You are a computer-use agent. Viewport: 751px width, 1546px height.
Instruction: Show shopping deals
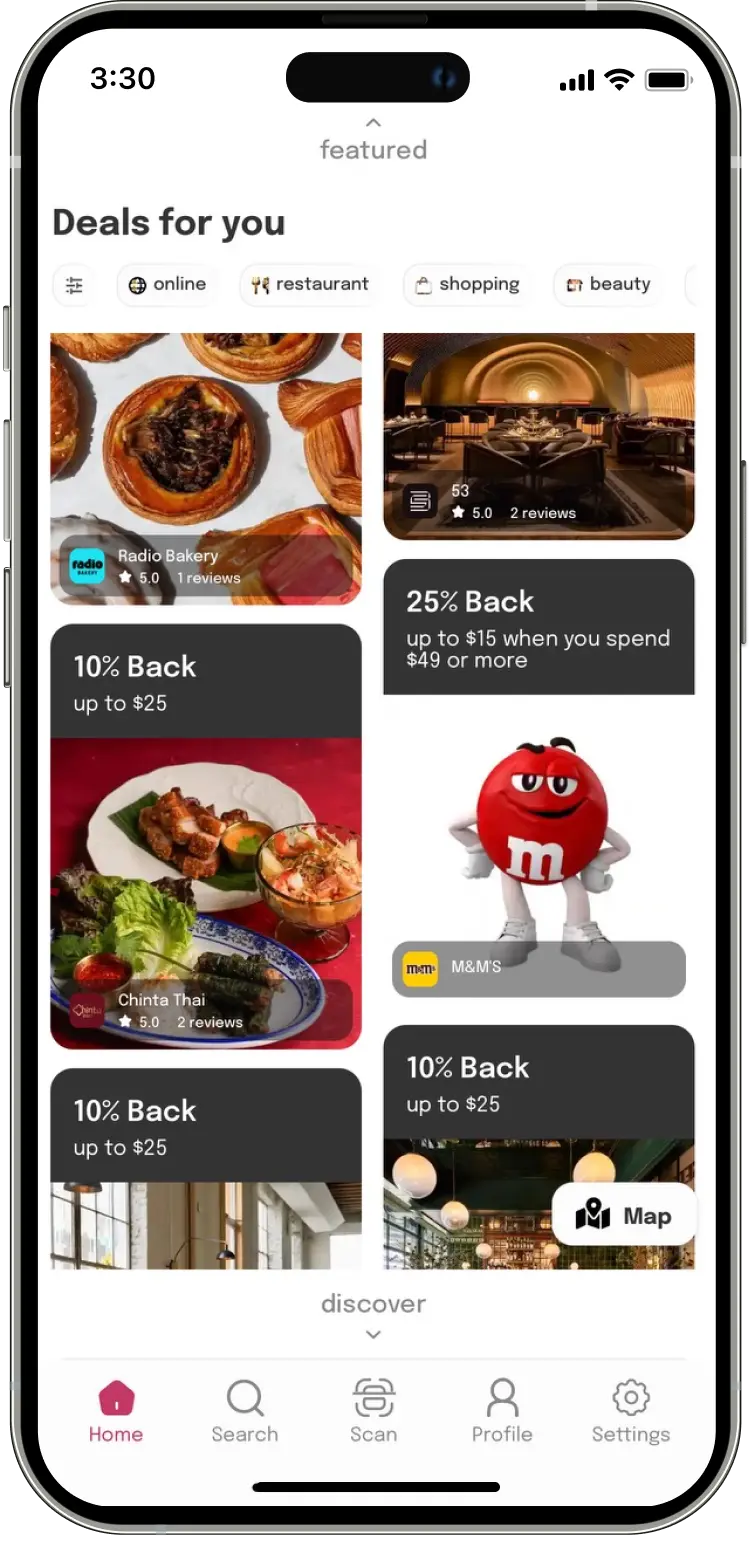pos(468,285)
